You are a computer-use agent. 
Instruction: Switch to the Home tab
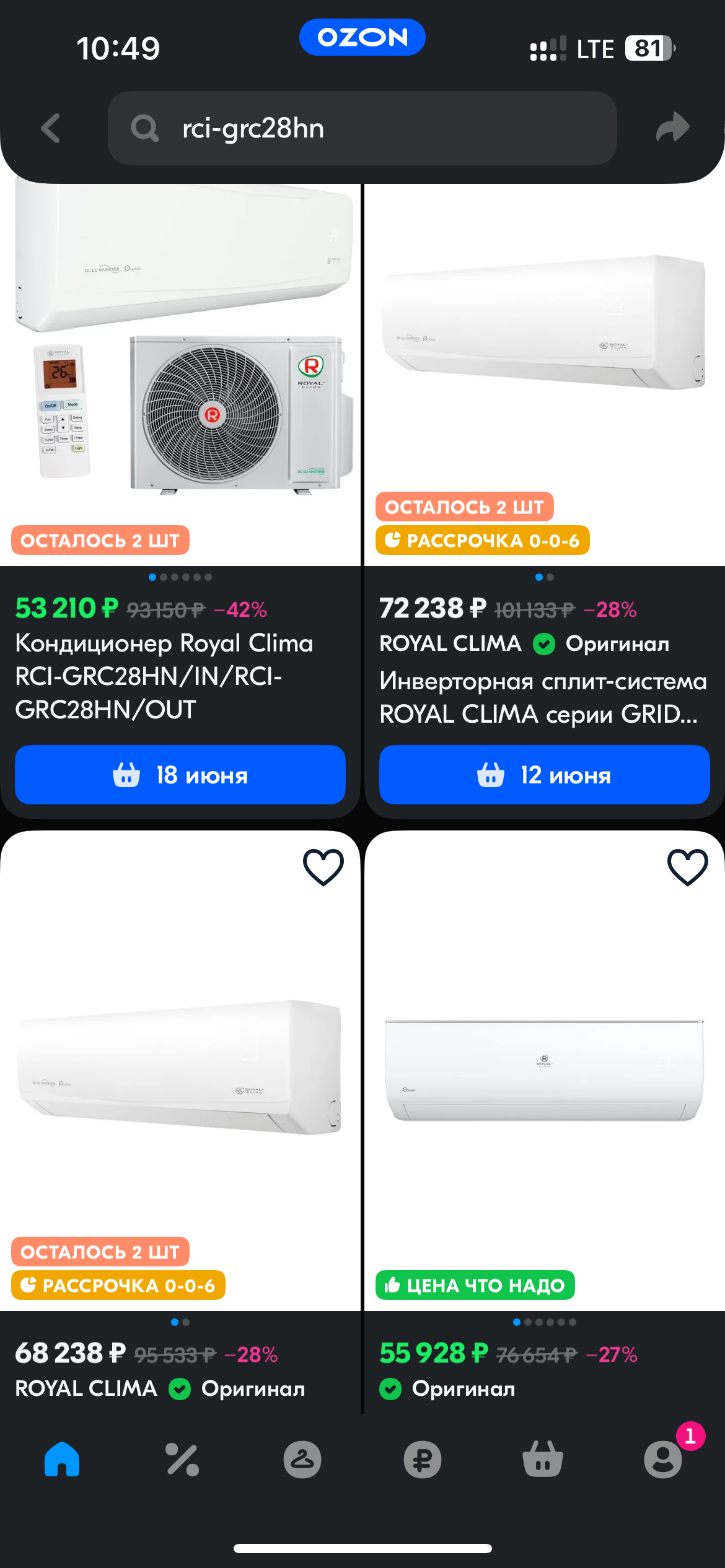point(62,1460)
